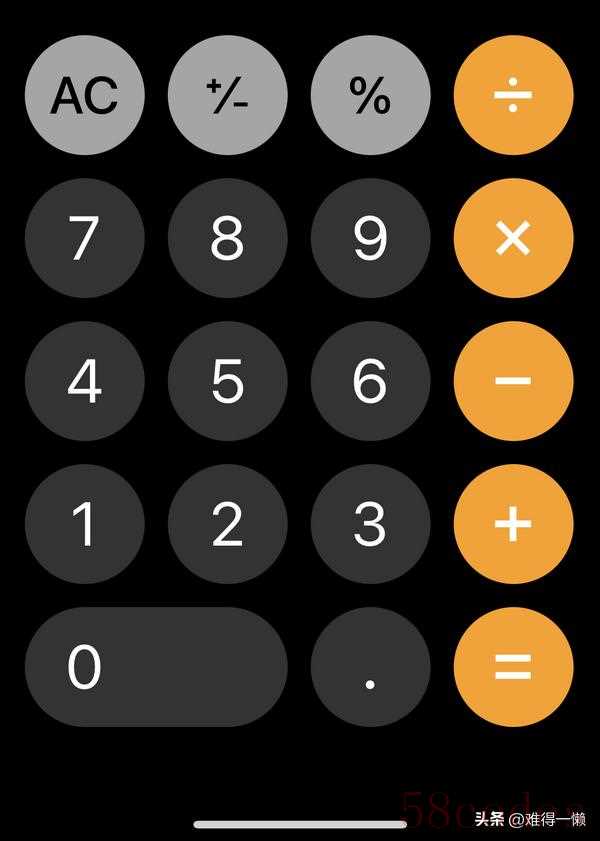Enter the digit 6
The width and height of the screenshot is (600, 841).
pyautogui.click(x=371, y=381)
